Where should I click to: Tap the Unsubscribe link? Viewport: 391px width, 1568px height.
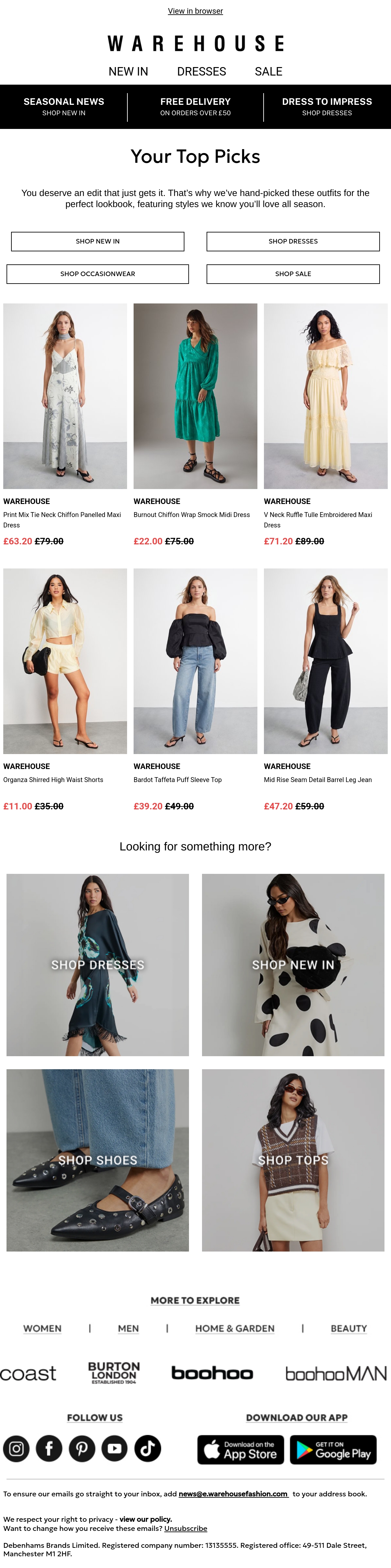pyautogui.click(x=186, y=1528)
